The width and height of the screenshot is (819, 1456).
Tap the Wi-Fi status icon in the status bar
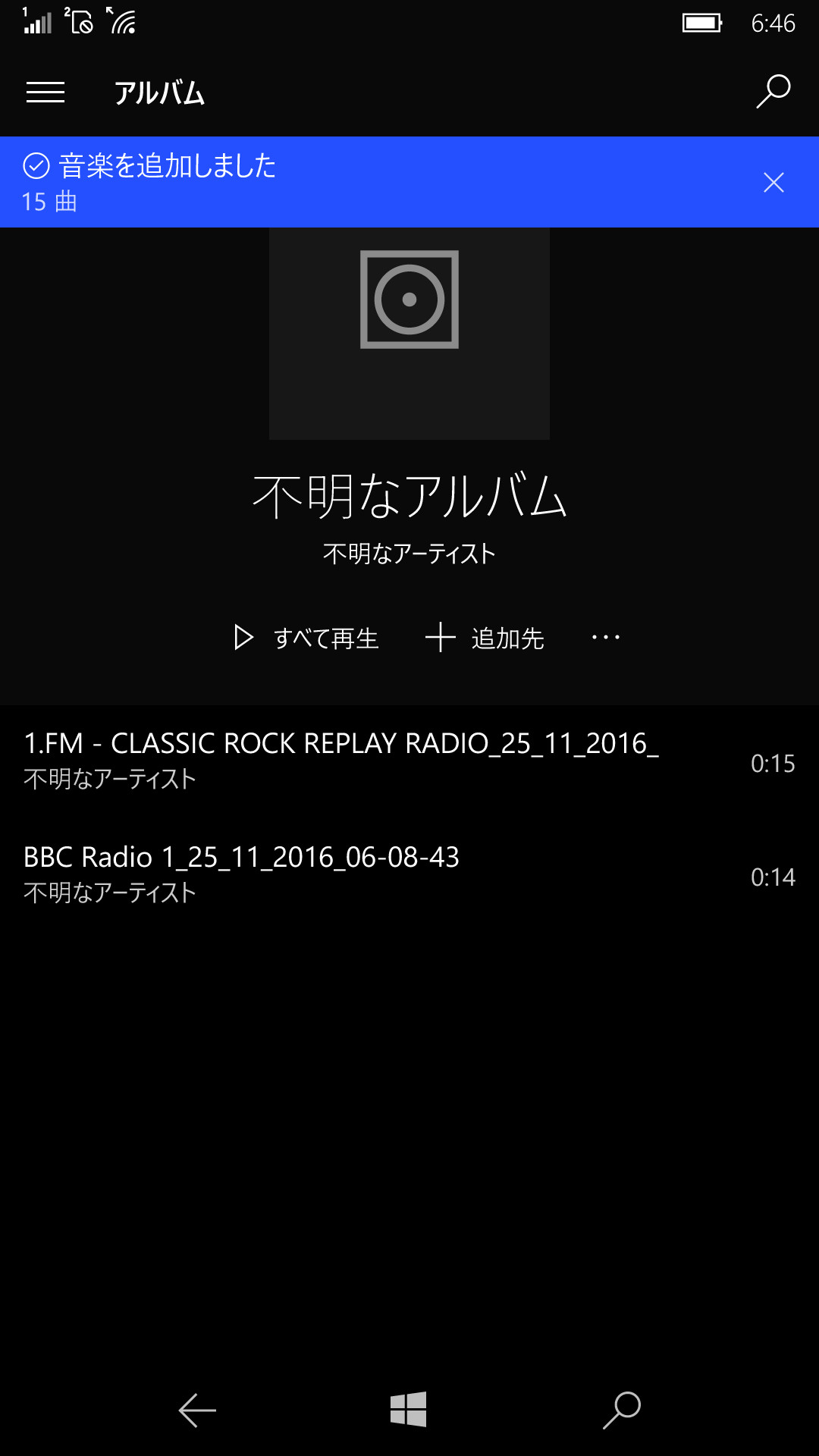tap(121, 23)
